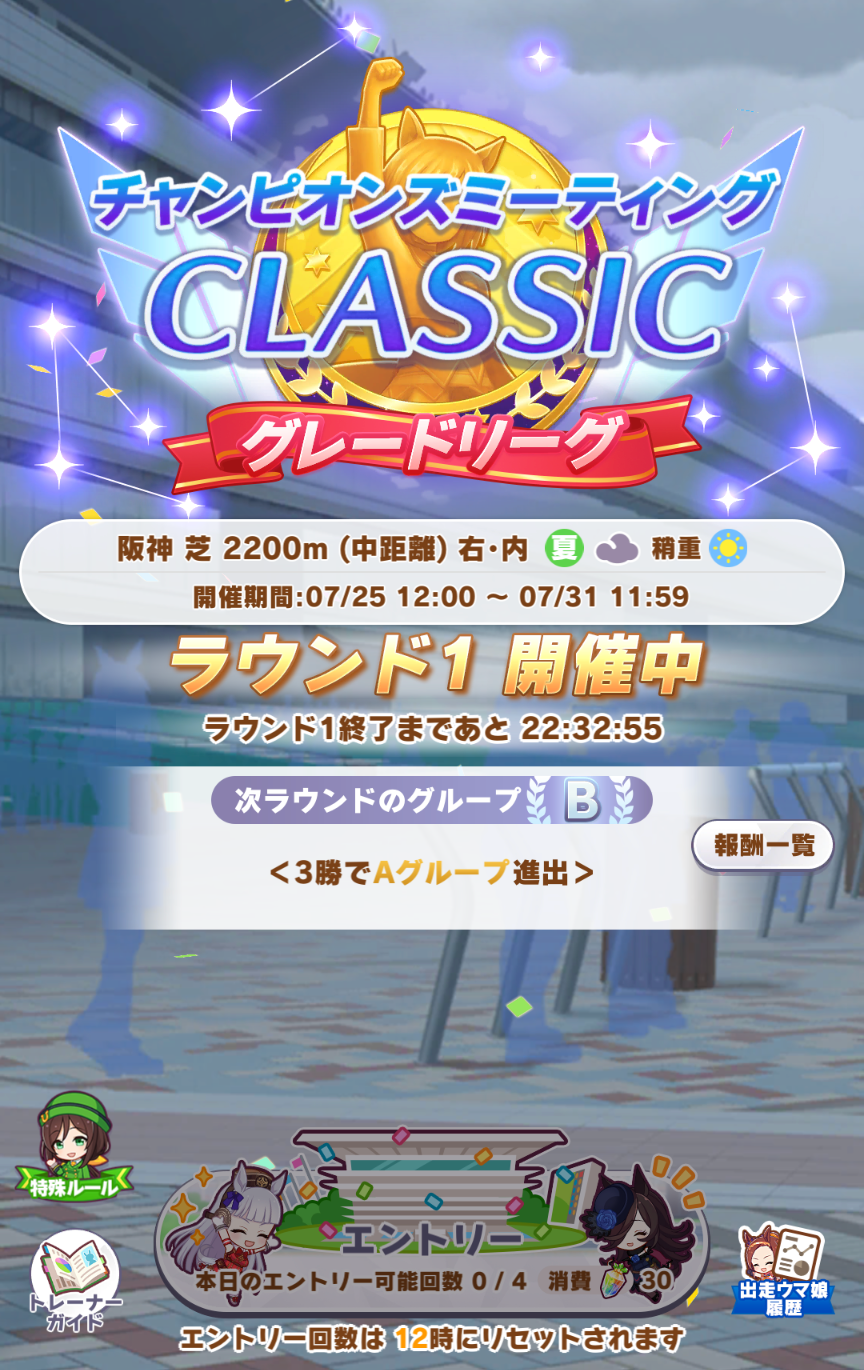Open 特殊ルール special rules
The height and width of the screenshot is (1370, 864).
tap(73, 1148)
